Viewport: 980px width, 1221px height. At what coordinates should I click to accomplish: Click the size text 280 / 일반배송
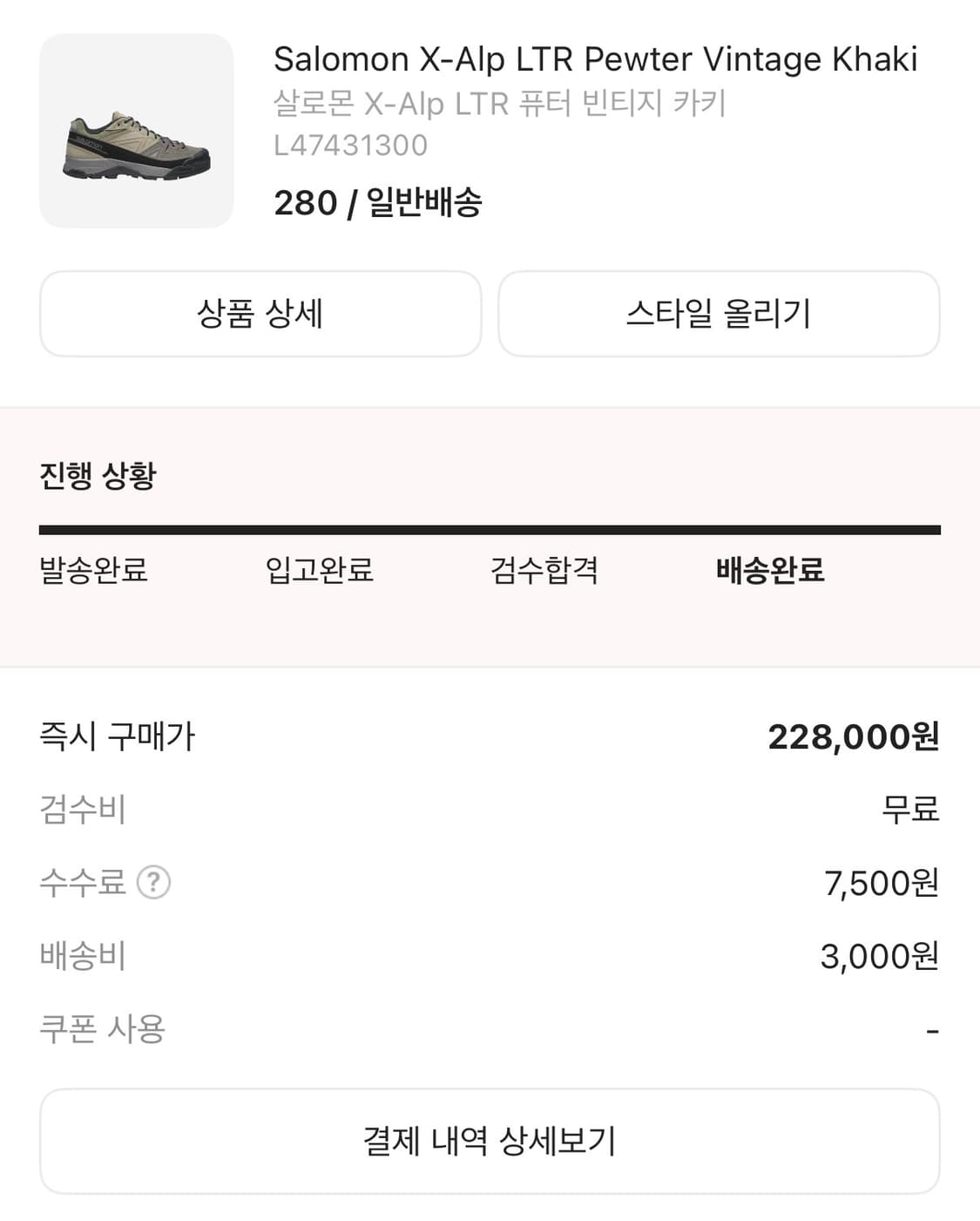[x=381, y=203]
